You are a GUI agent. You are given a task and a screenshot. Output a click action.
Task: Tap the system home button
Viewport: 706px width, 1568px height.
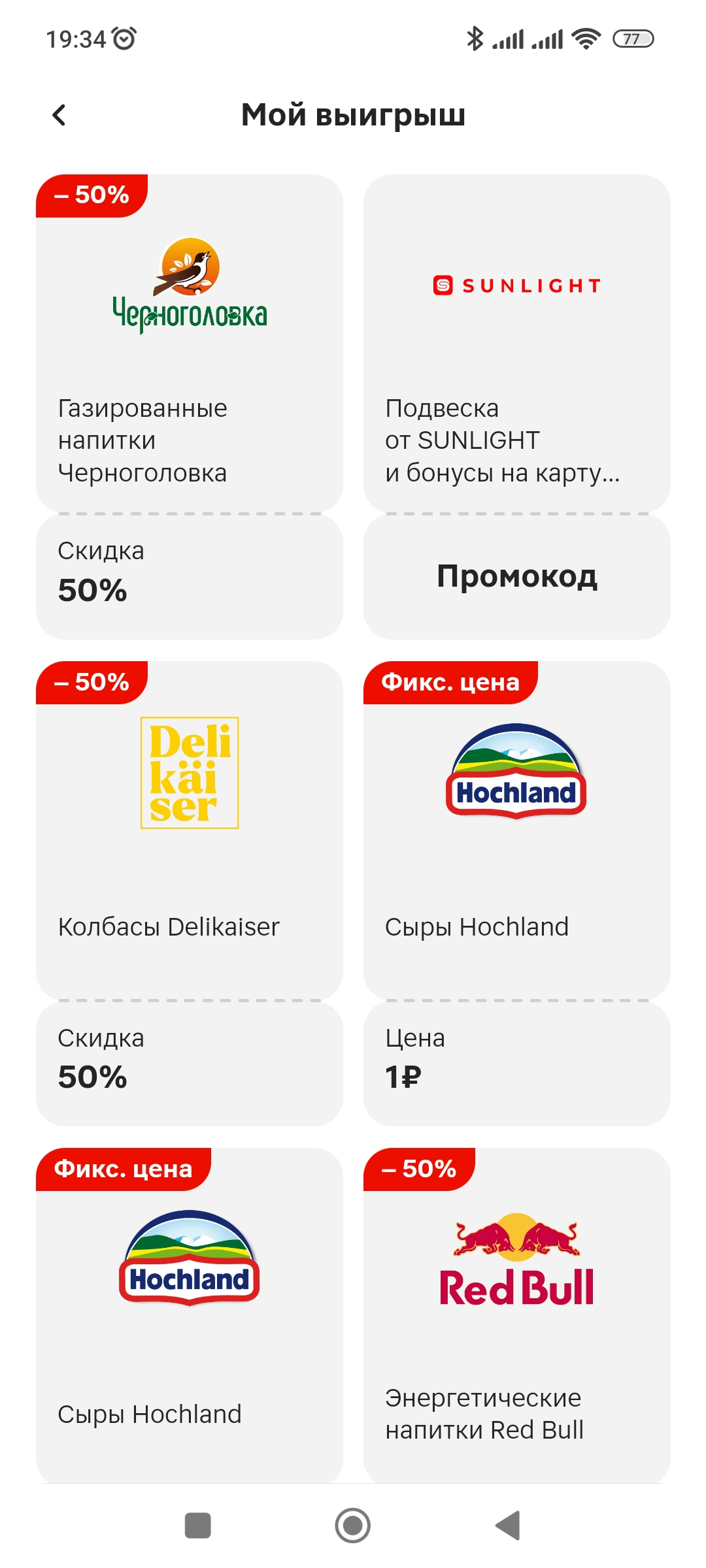353,1526
